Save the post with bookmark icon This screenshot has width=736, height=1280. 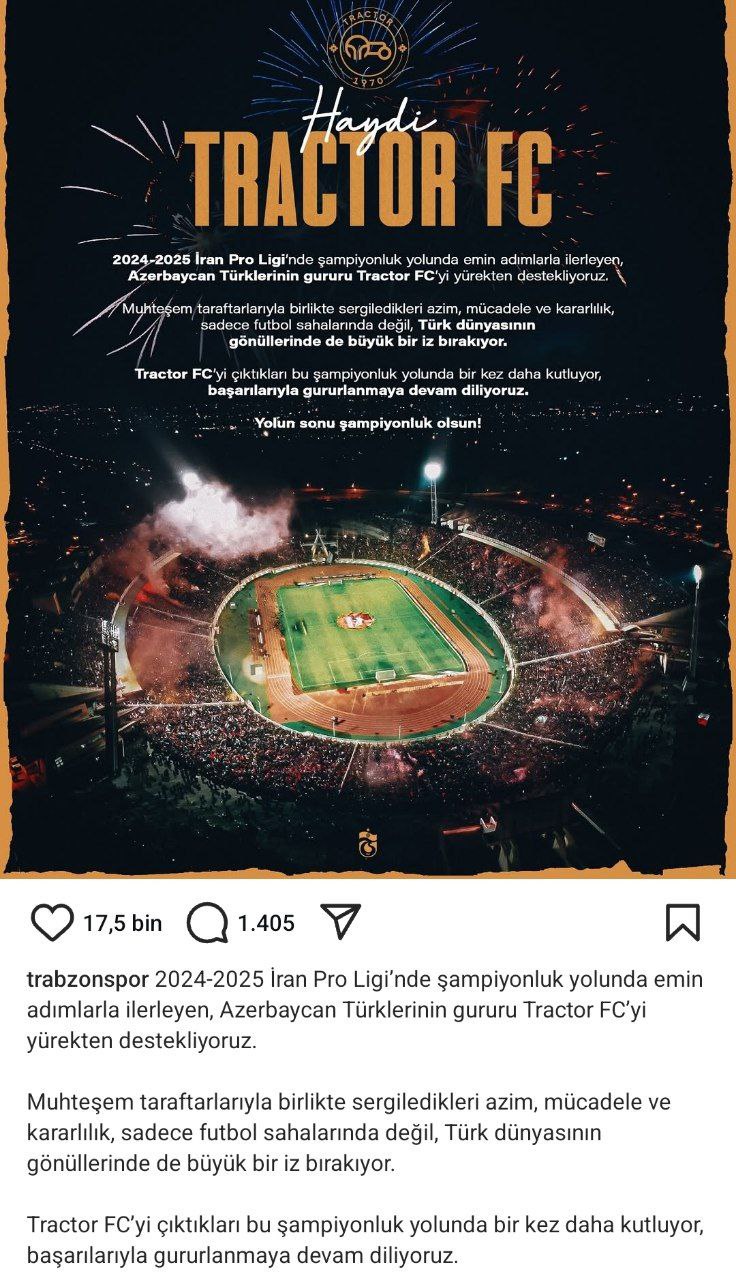coord(683,922)
